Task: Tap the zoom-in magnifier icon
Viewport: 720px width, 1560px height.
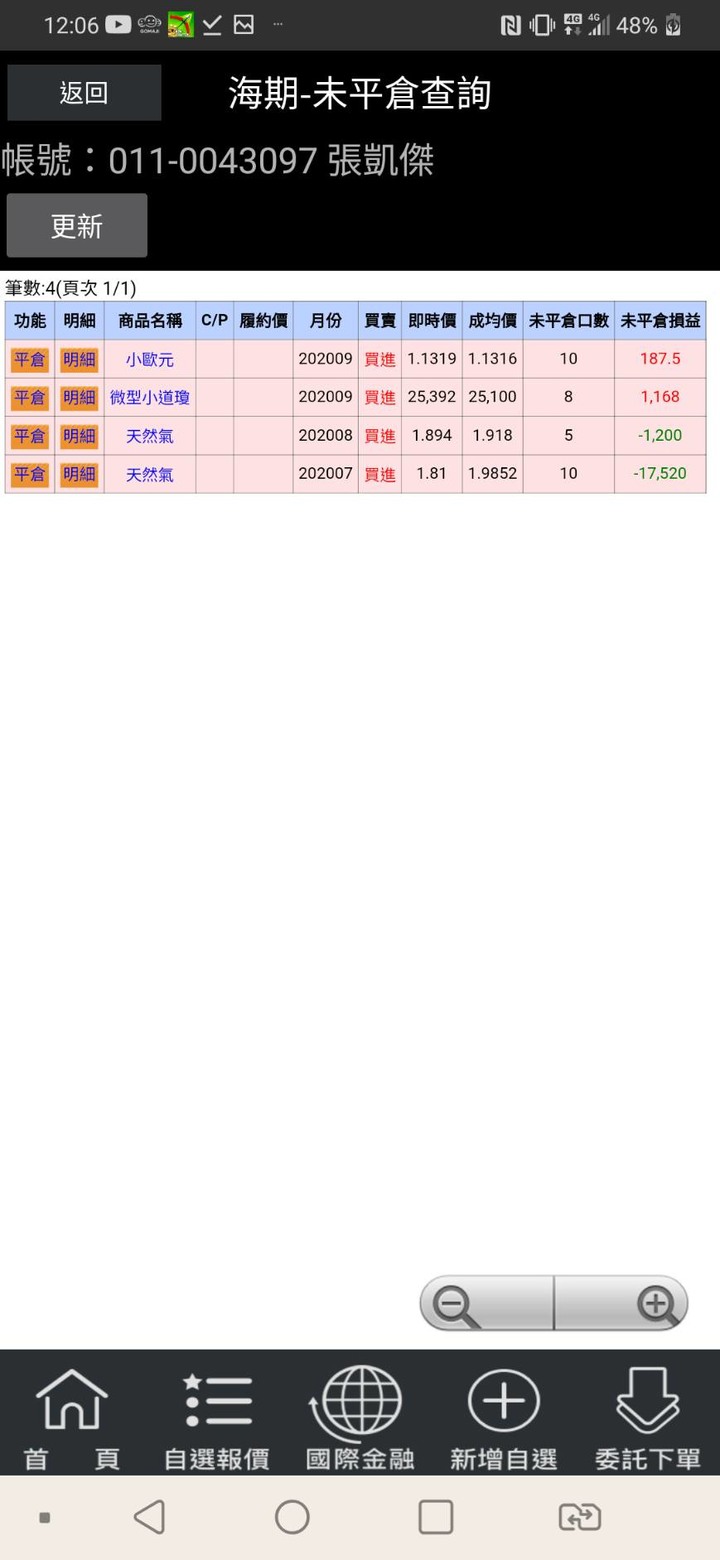Action: tap(656, 1303)
